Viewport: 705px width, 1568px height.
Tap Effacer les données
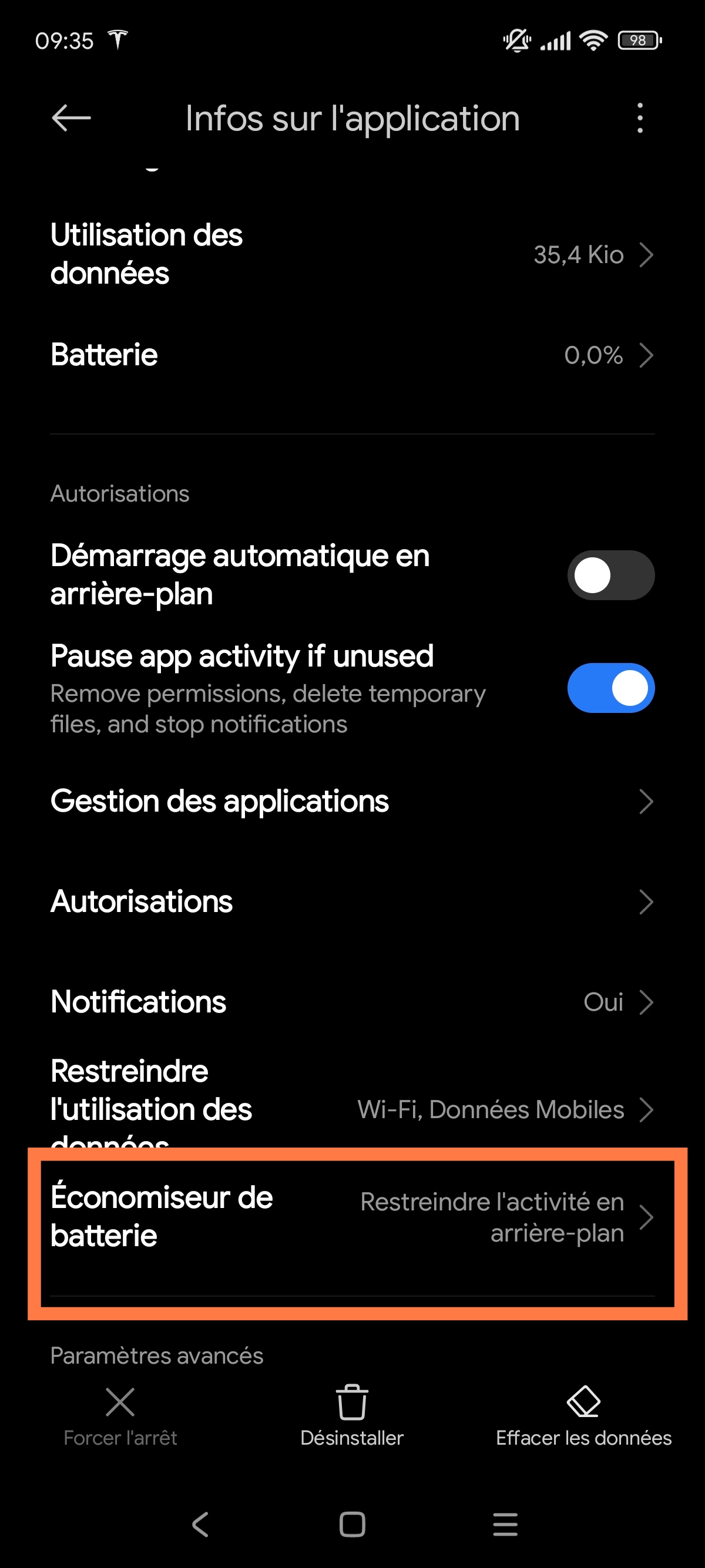pyautogui.click(x=583, y=1416)
